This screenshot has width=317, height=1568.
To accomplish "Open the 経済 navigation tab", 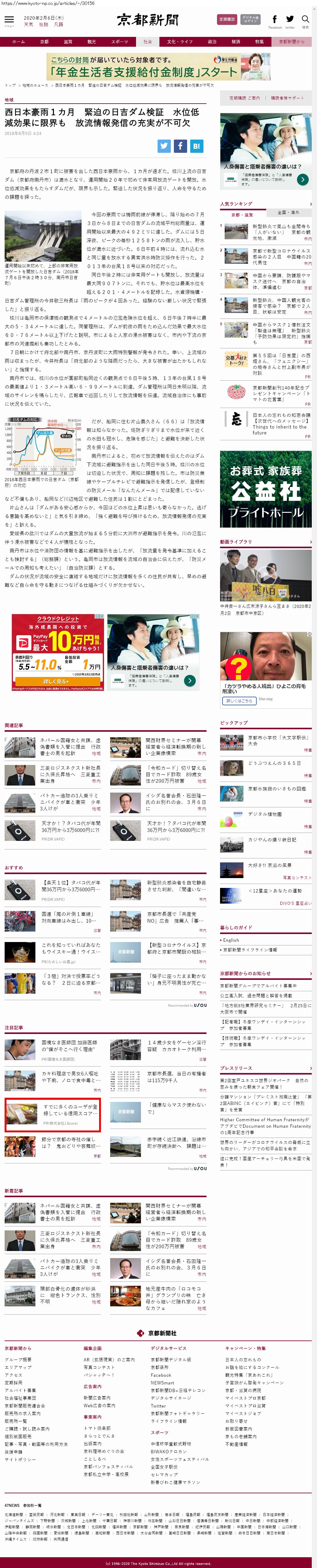I will [236, 42].
